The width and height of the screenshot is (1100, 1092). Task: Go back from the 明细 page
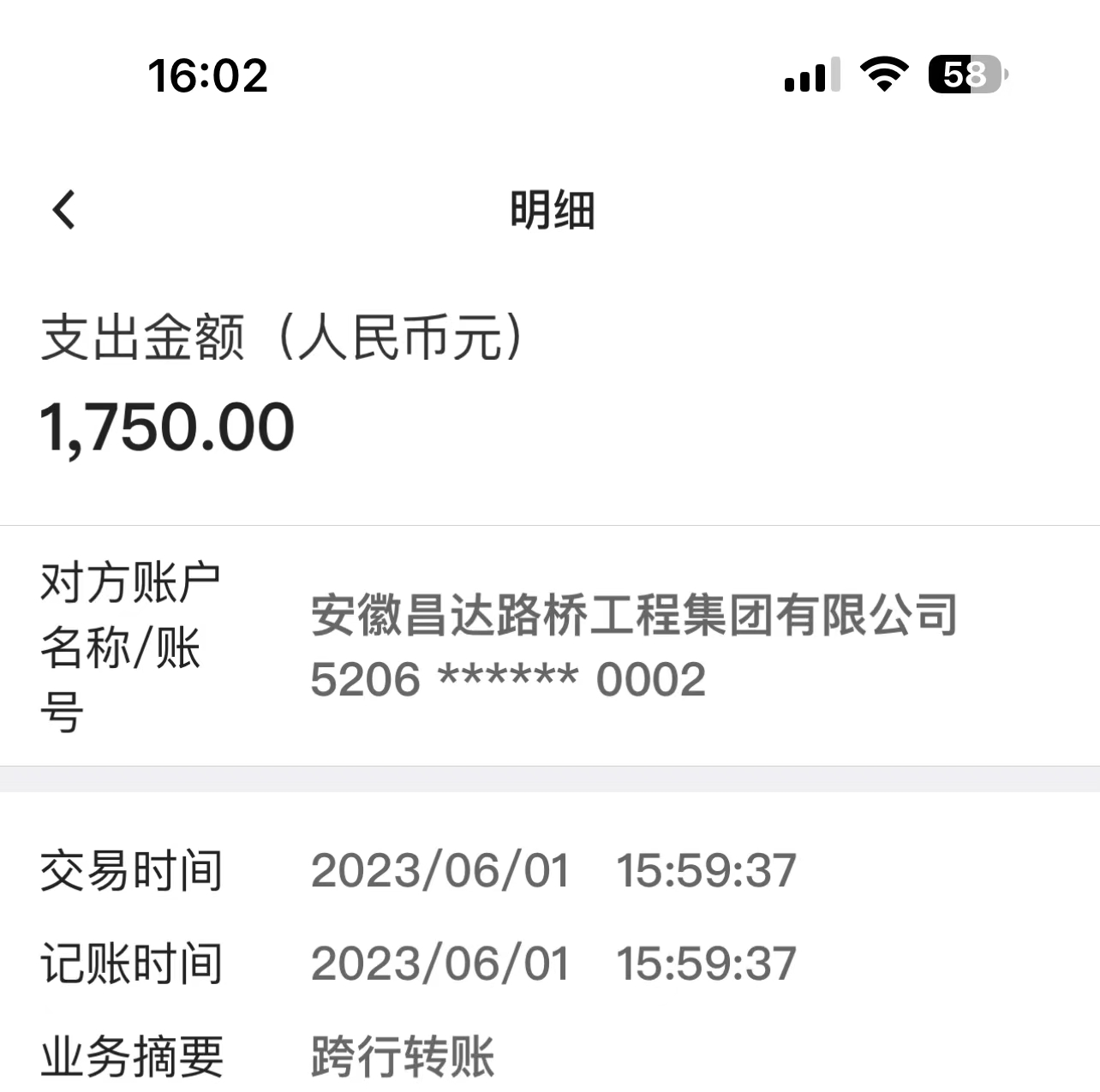64,210
